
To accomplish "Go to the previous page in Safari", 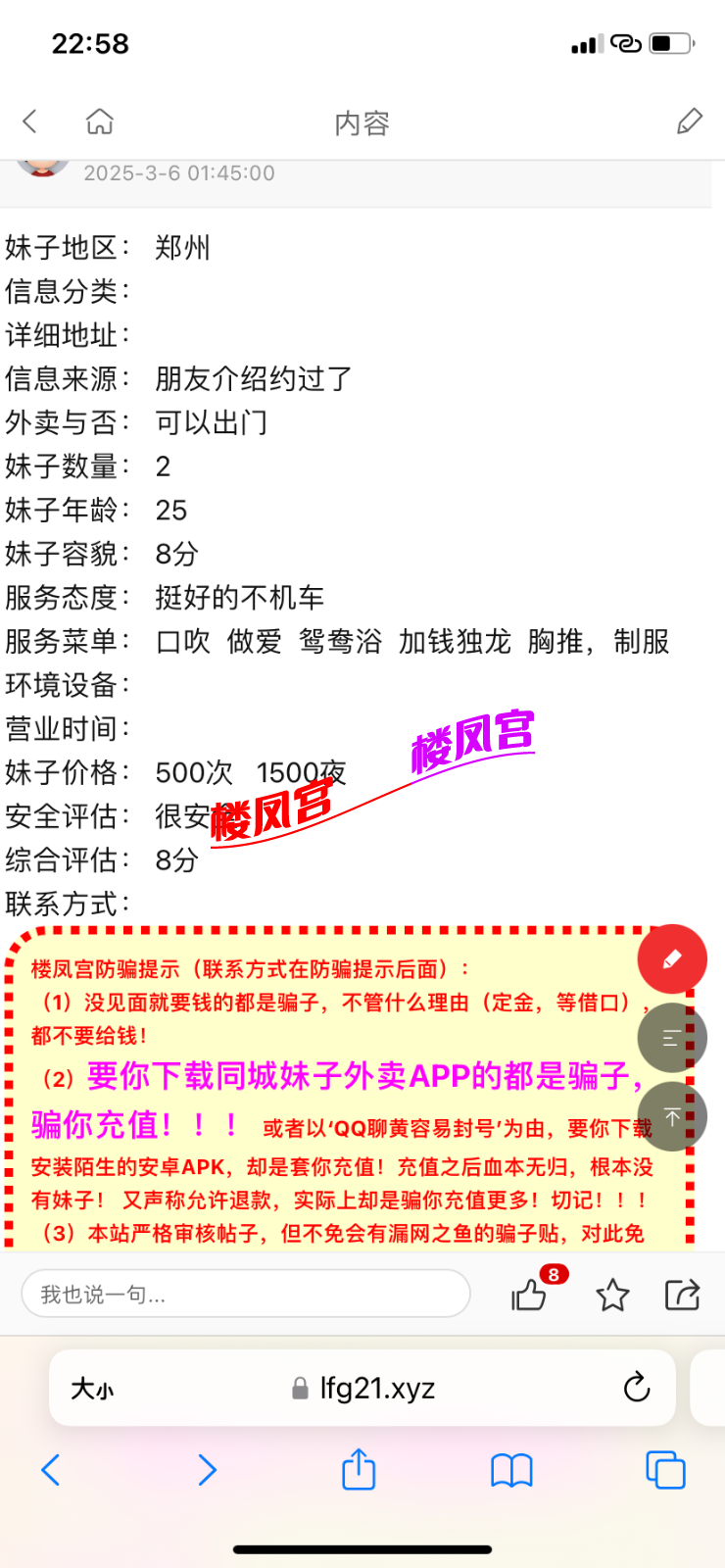I will tap(51, 1470).
